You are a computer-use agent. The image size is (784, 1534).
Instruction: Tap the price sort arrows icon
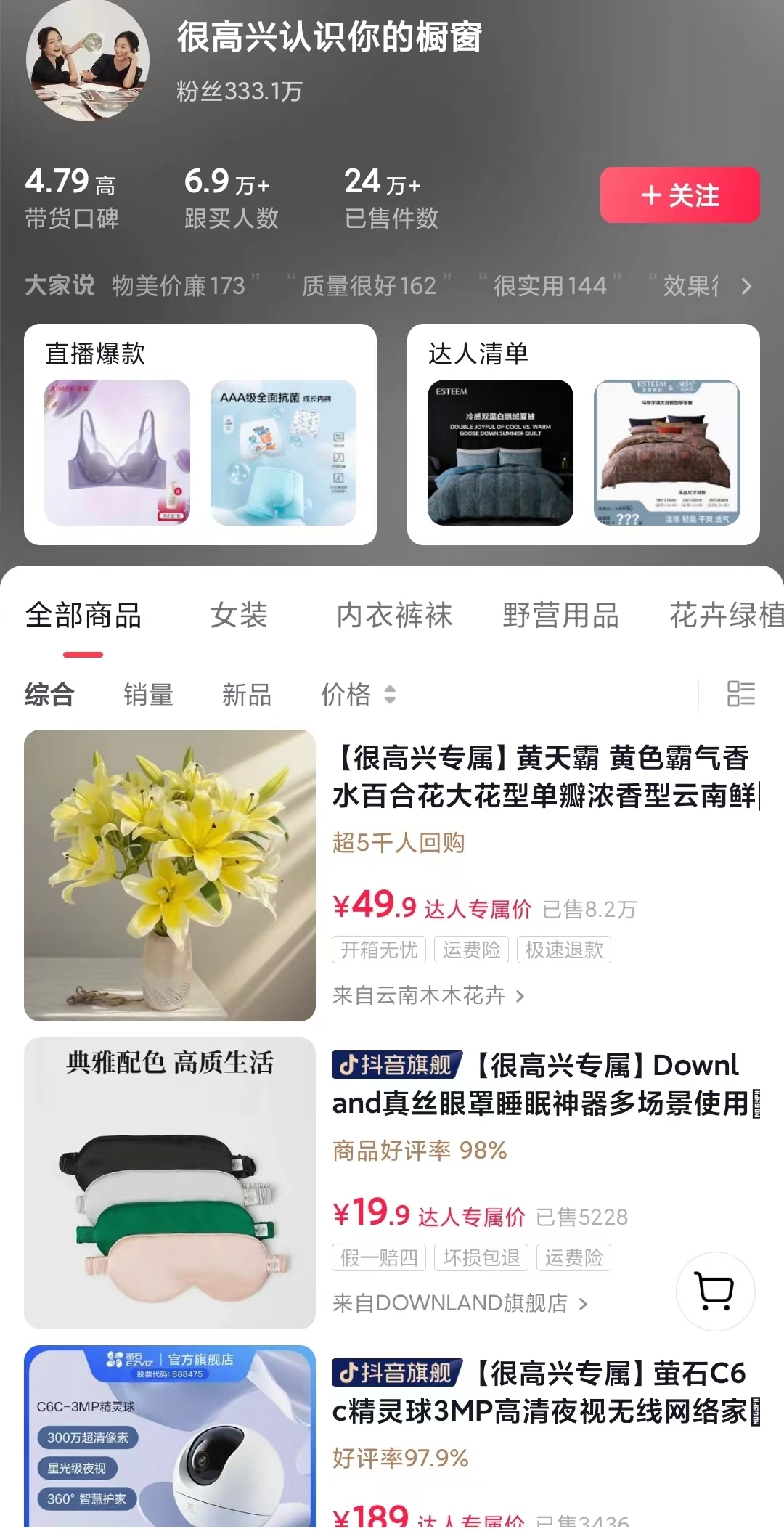390,695
